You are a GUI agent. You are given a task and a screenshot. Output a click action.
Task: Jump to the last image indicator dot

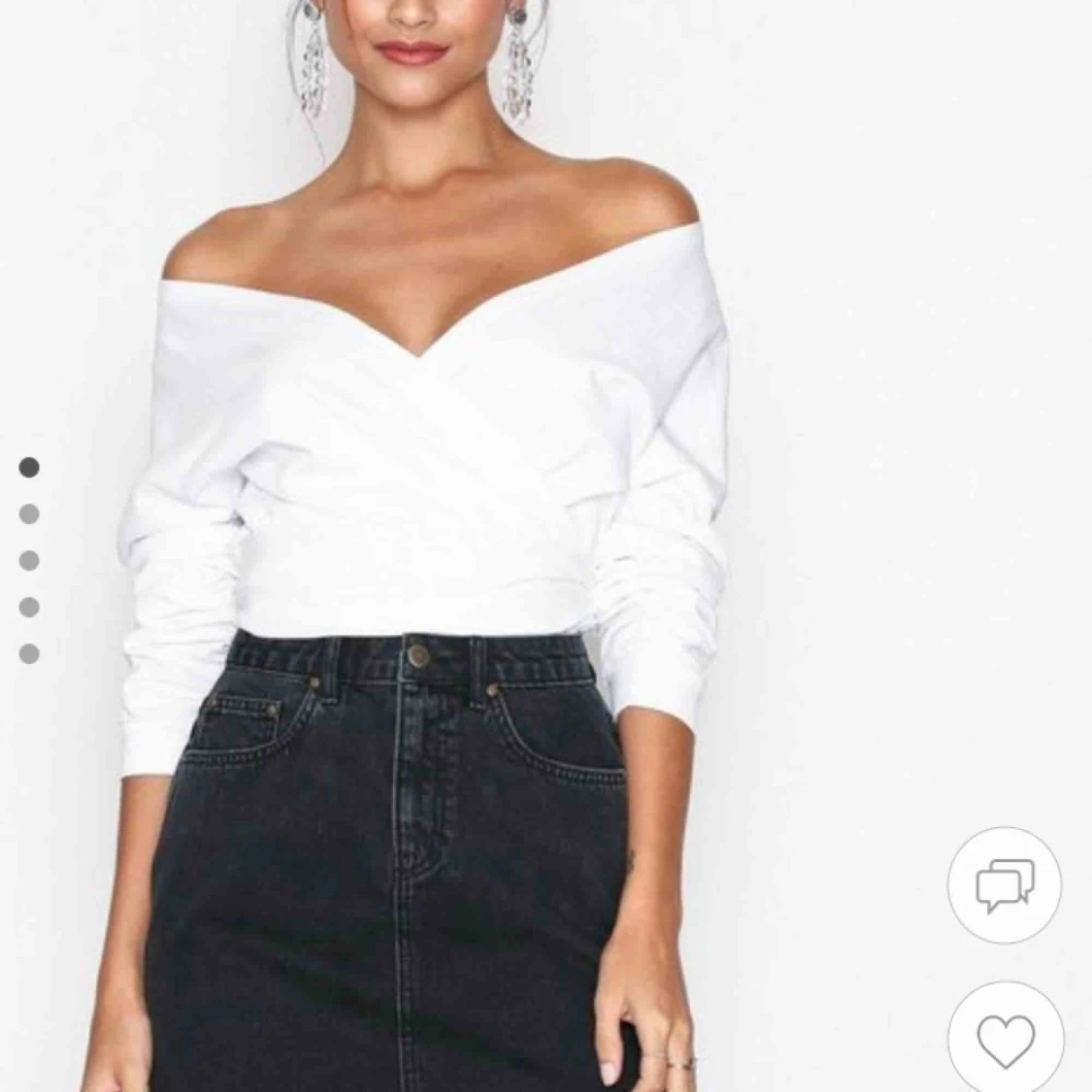[x=29, y=653]
